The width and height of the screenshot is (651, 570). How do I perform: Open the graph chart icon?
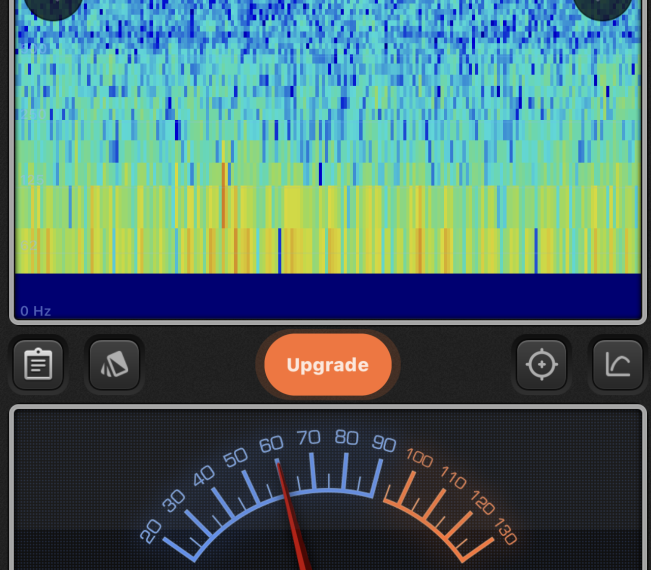[617, 365]
